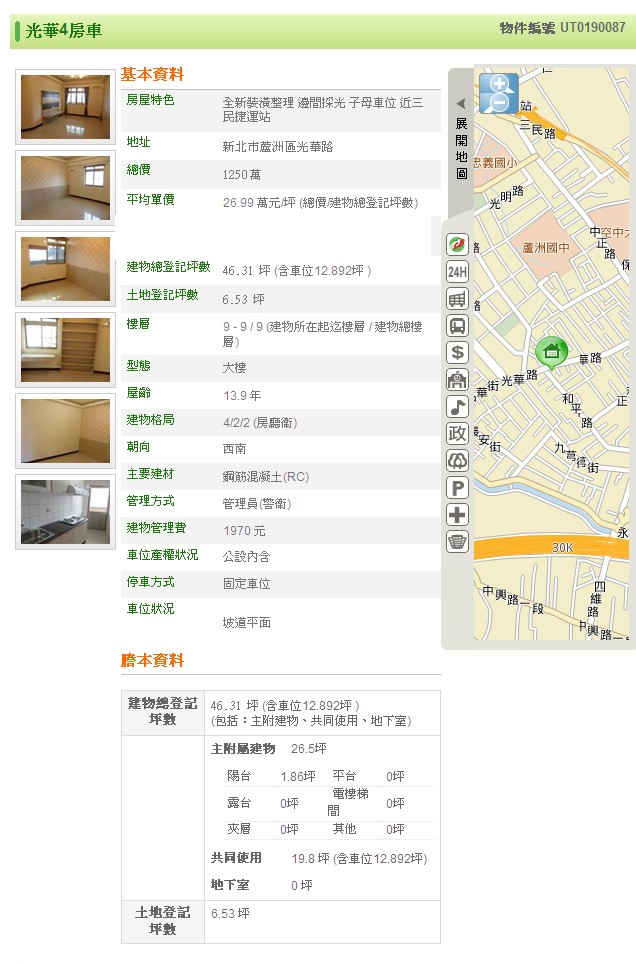
Task: Show schools on the map
Action: point(457,379)
